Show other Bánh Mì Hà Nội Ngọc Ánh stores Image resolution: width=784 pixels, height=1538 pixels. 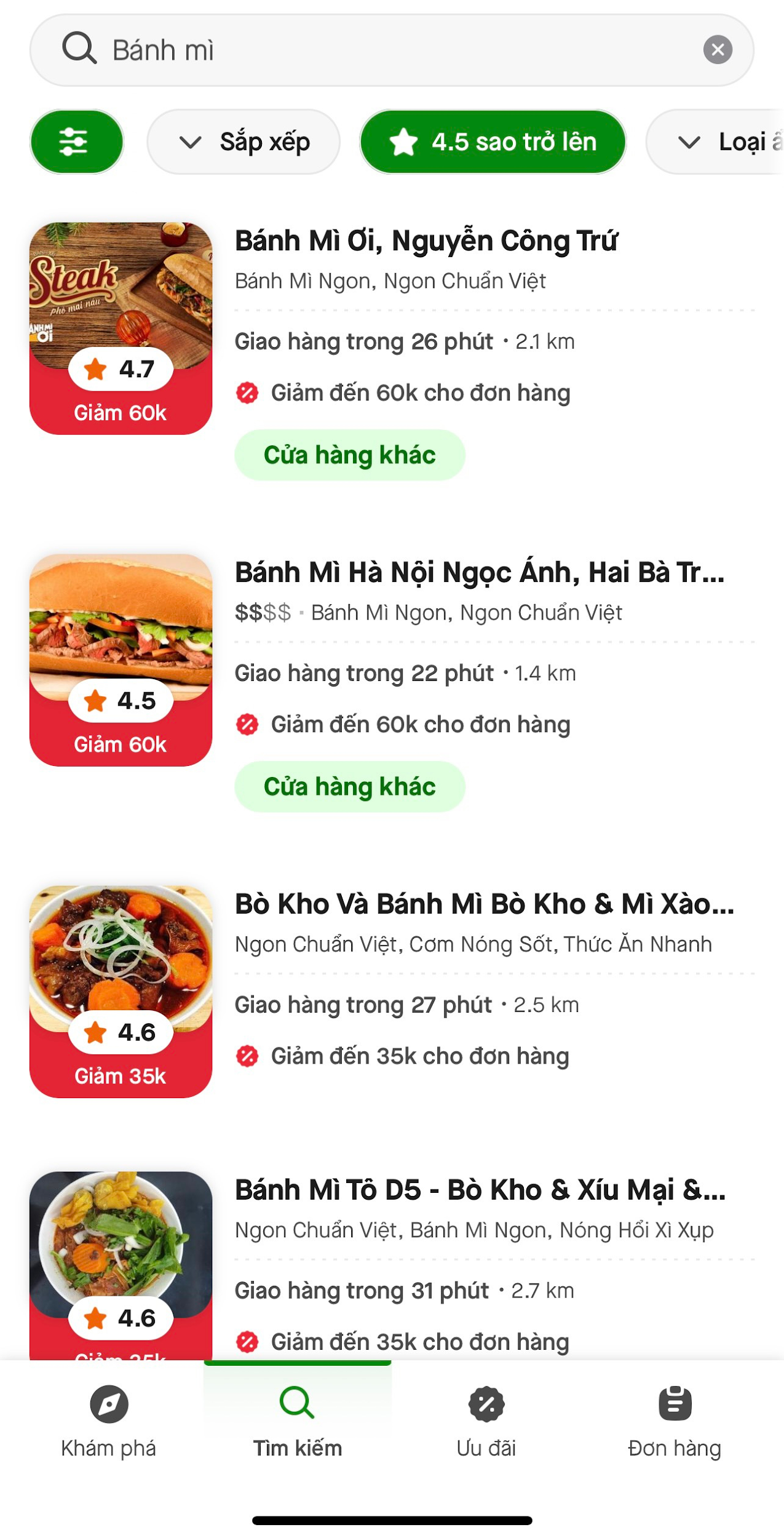pos(349,787)
